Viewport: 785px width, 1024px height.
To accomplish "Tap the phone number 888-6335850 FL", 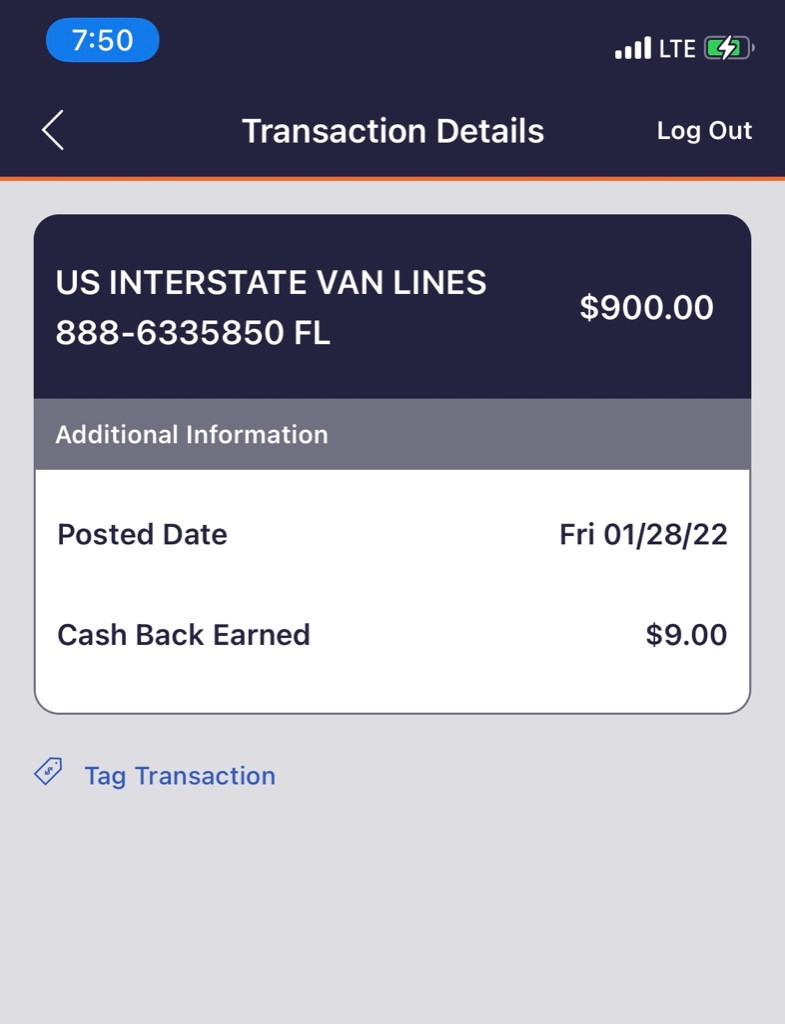I will [x=193, y=333].
